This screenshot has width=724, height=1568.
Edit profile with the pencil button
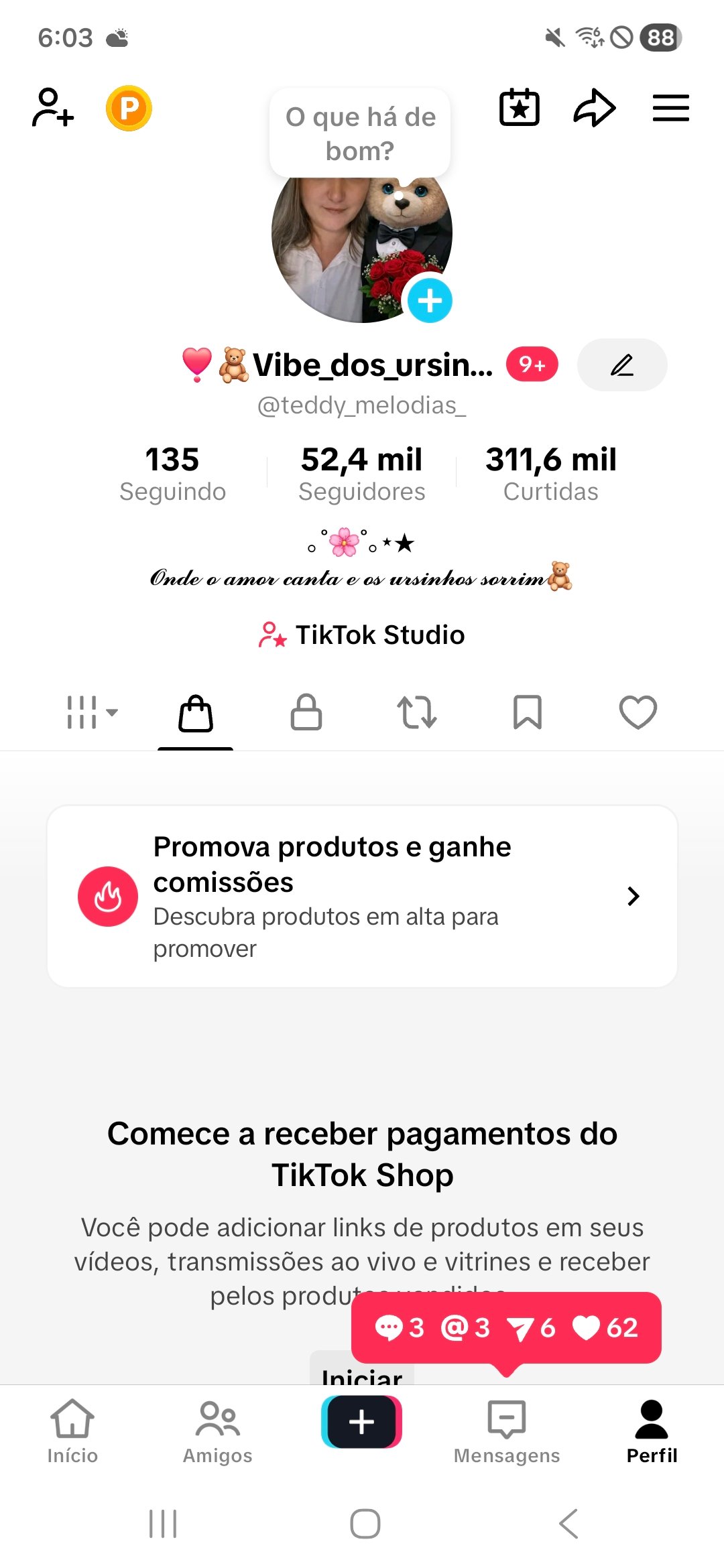[x=622, y=365]
